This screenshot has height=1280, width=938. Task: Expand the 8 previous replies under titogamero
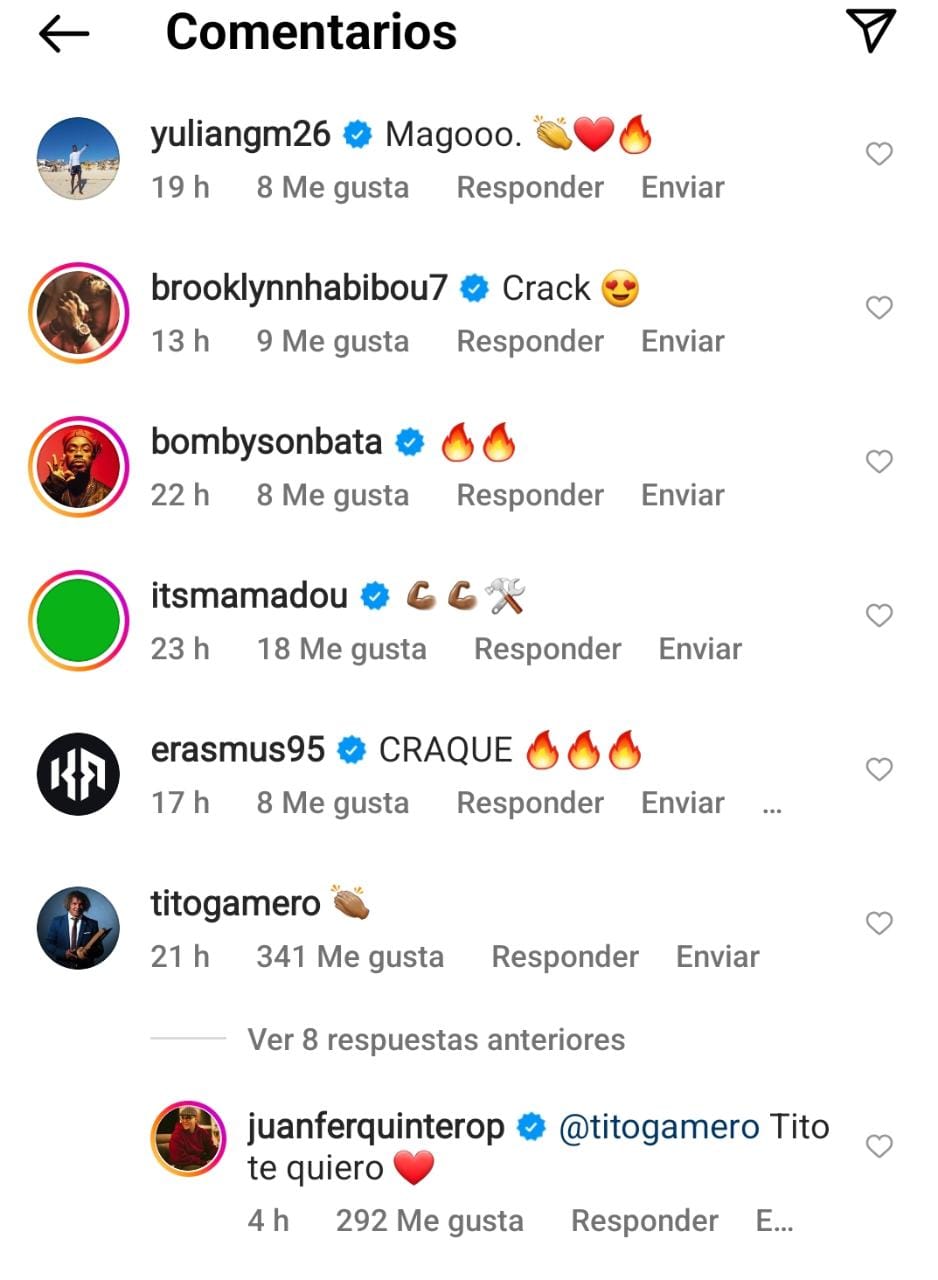[433, 1040]
